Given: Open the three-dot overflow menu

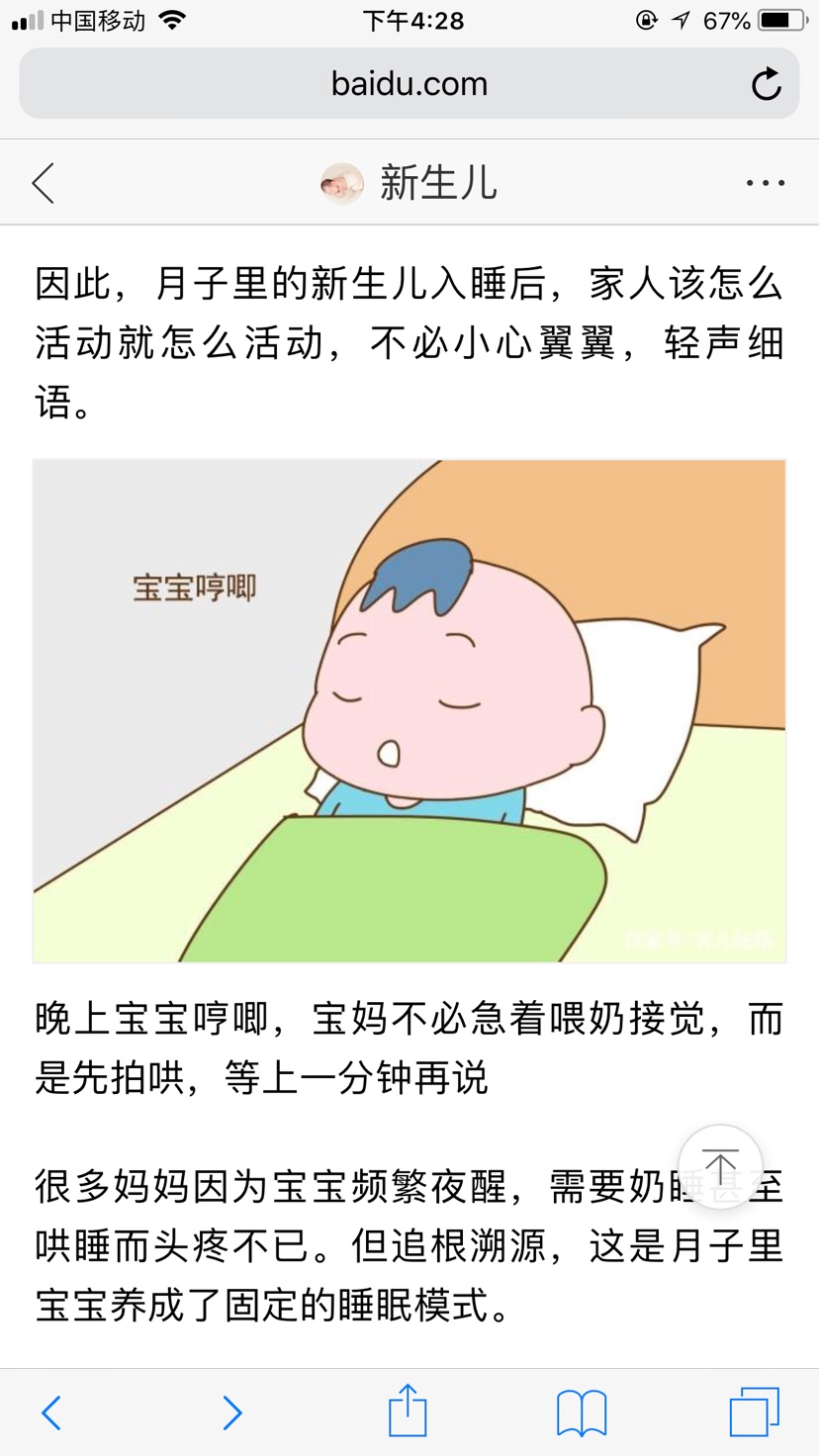Looking at the screenshot, I should tap(766, 183).
